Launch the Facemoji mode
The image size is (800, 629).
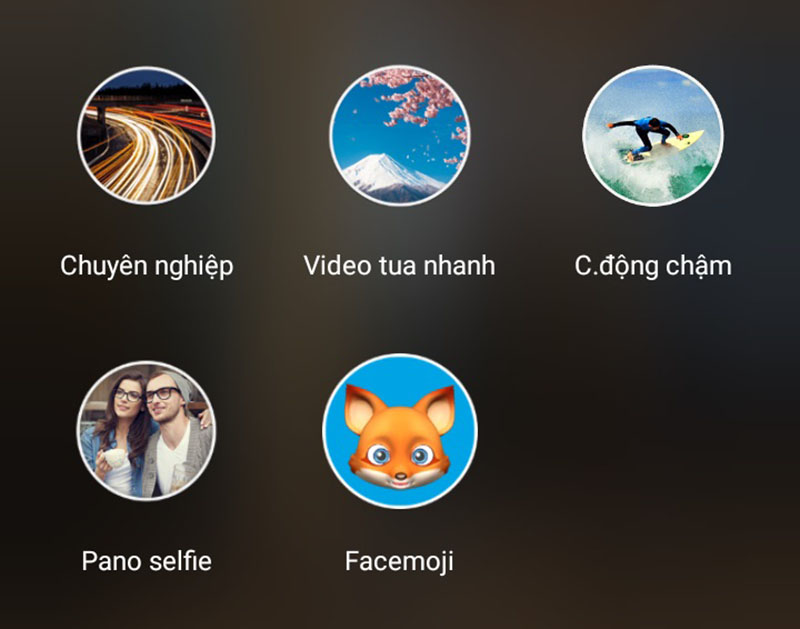[399, 430]
